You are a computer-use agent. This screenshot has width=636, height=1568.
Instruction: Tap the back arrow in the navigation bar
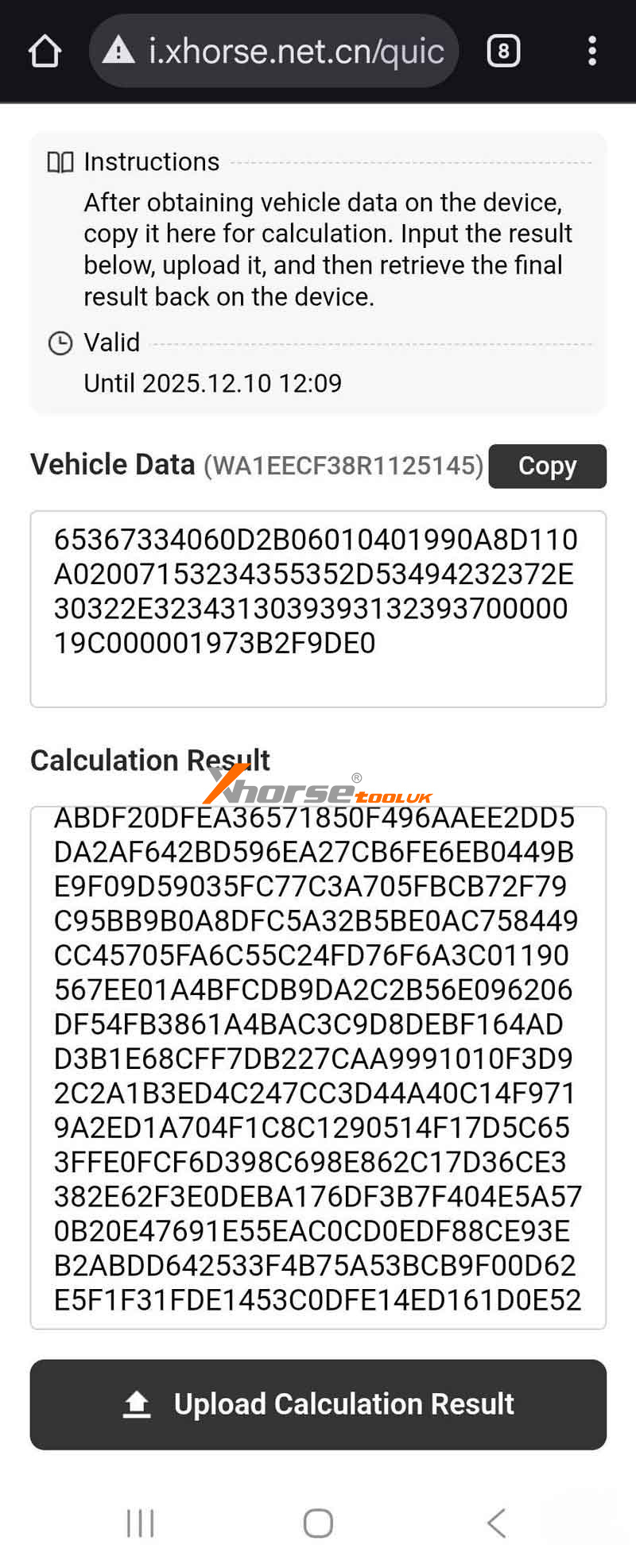click(x=496, y=1523)
